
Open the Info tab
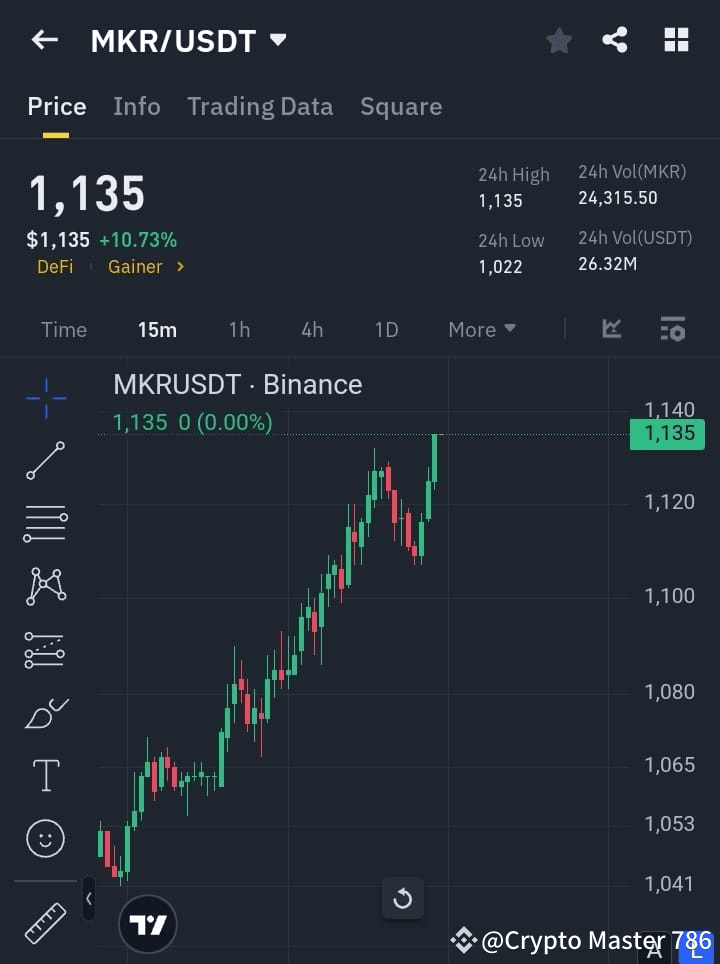(x=137, y=106)
